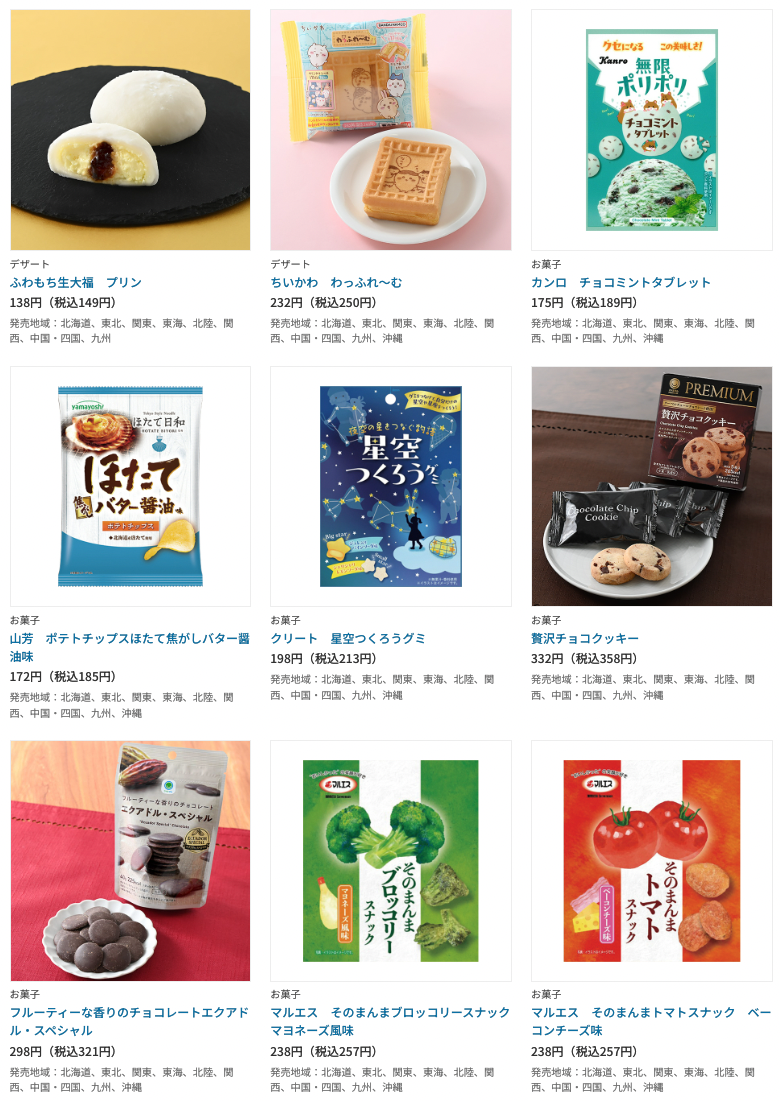View the ちいかわ わっふれ～む product image
The image size is (780, 1101).
[391, 130]
